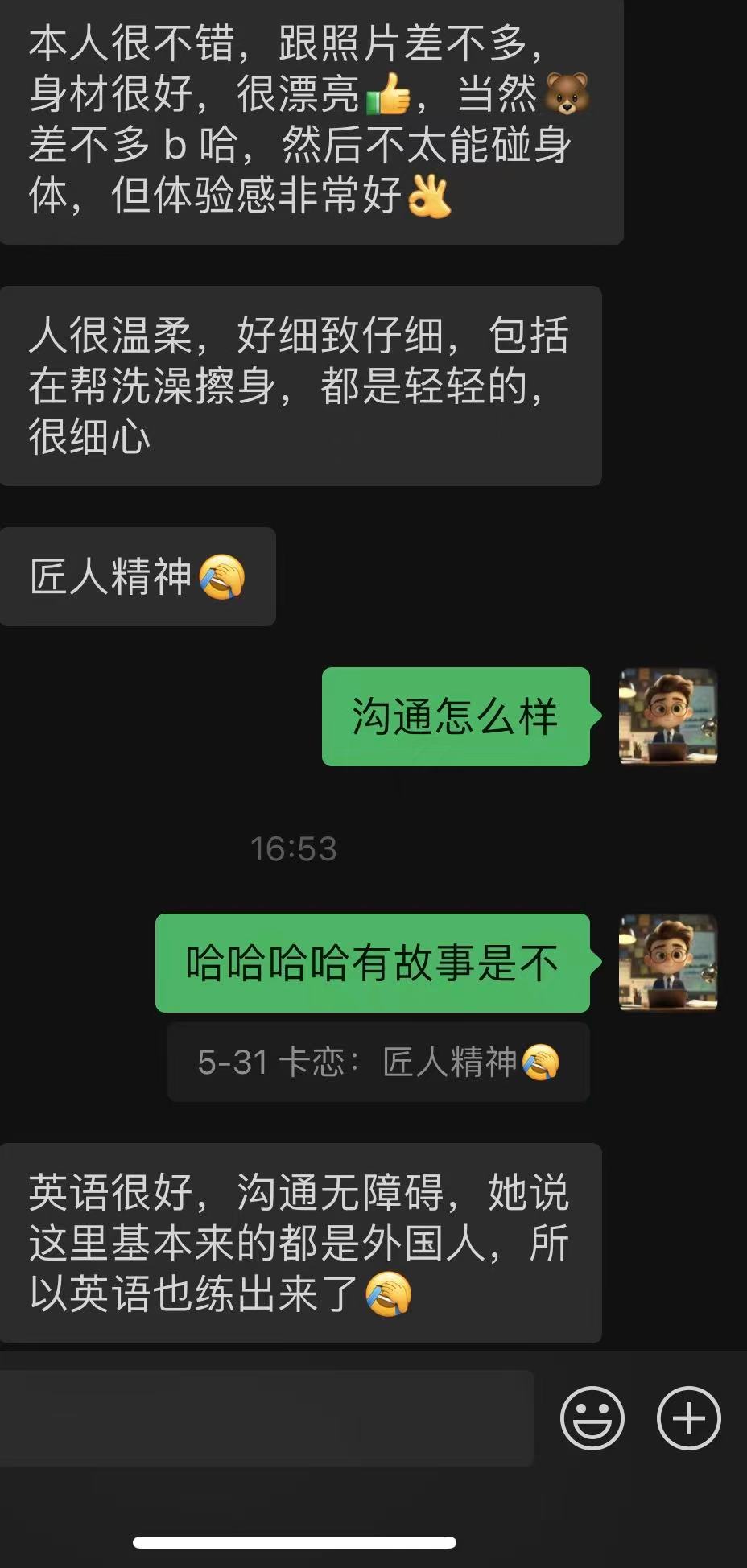This screenshot has height=1568, width=747.
Task: Tap the OK-hand emoji in the first message
Action: [x=430, y=193]
